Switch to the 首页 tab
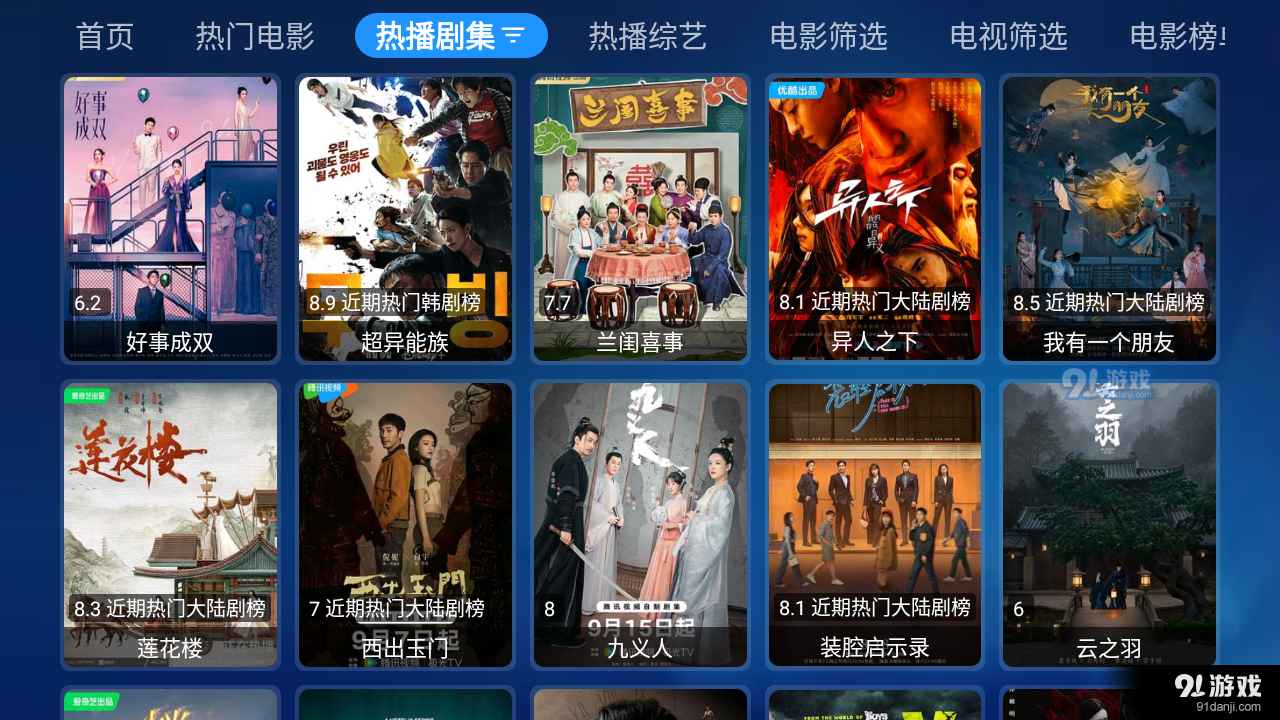 [x=105, y=37]
